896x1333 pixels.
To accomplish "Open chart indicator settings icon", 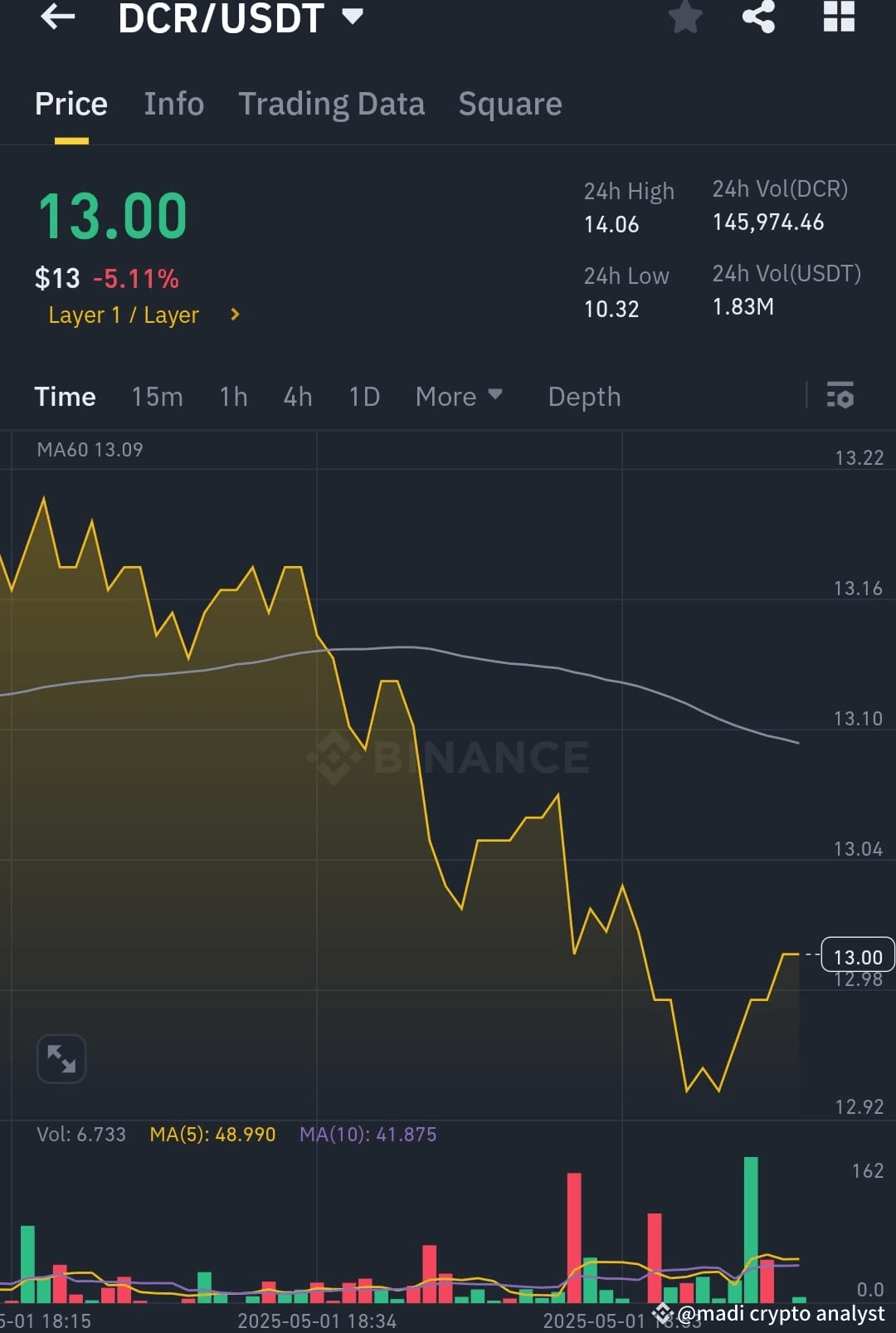I will (x=840, y=396).
